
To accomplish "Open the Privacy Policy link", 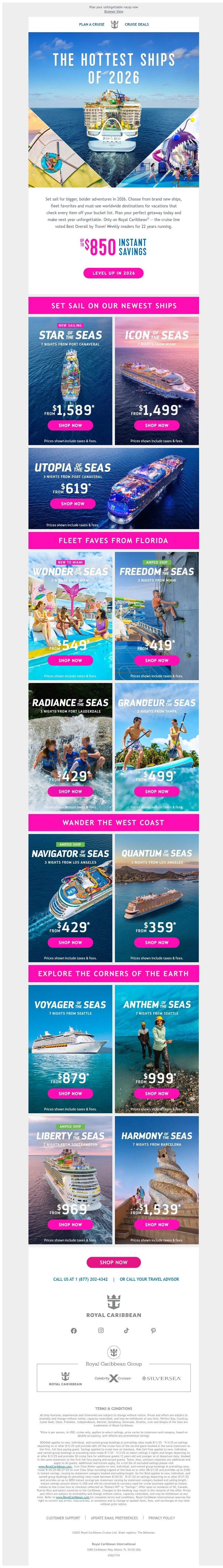I will click(x=162, y=1518).
